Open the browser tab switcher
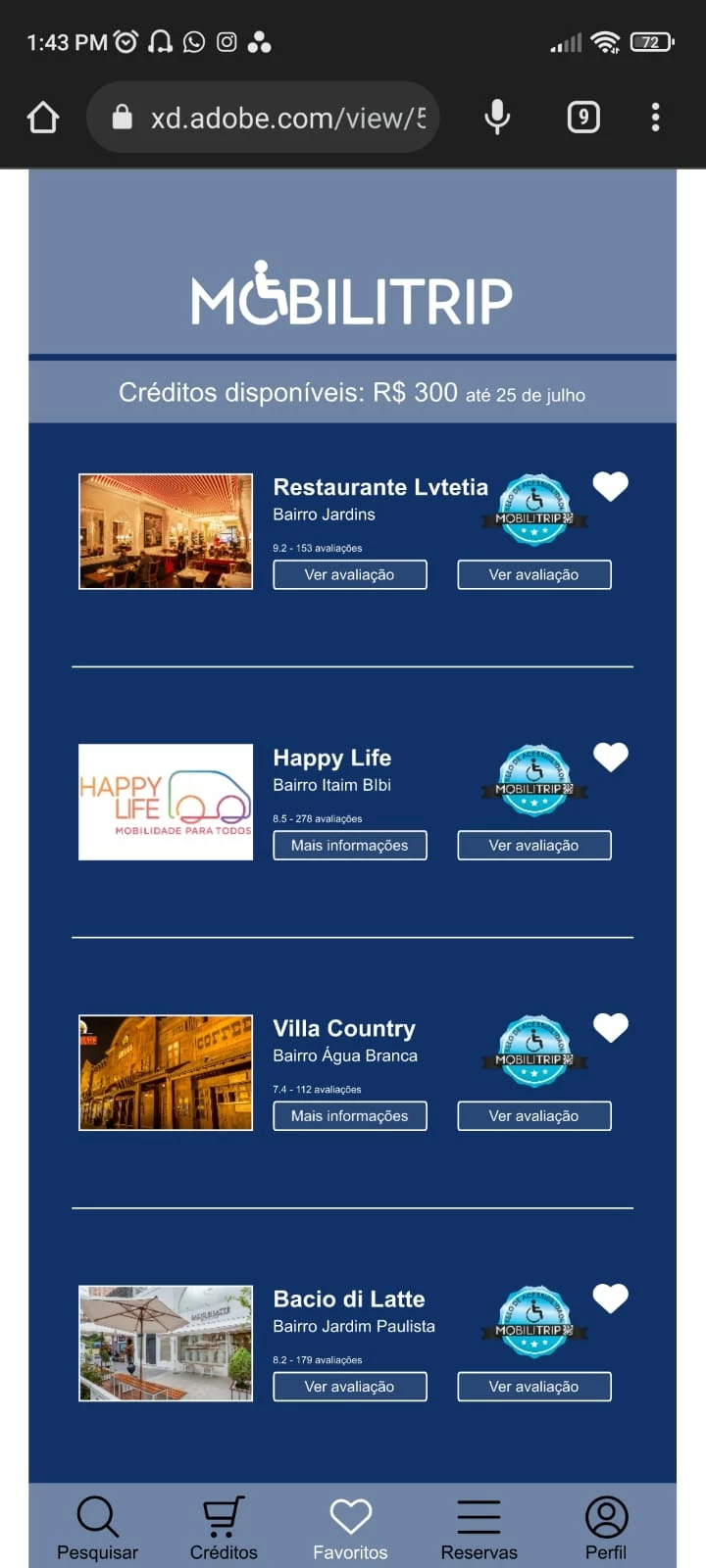The width and height of the screenshot is (706, 1568). (x=583, y=118)
